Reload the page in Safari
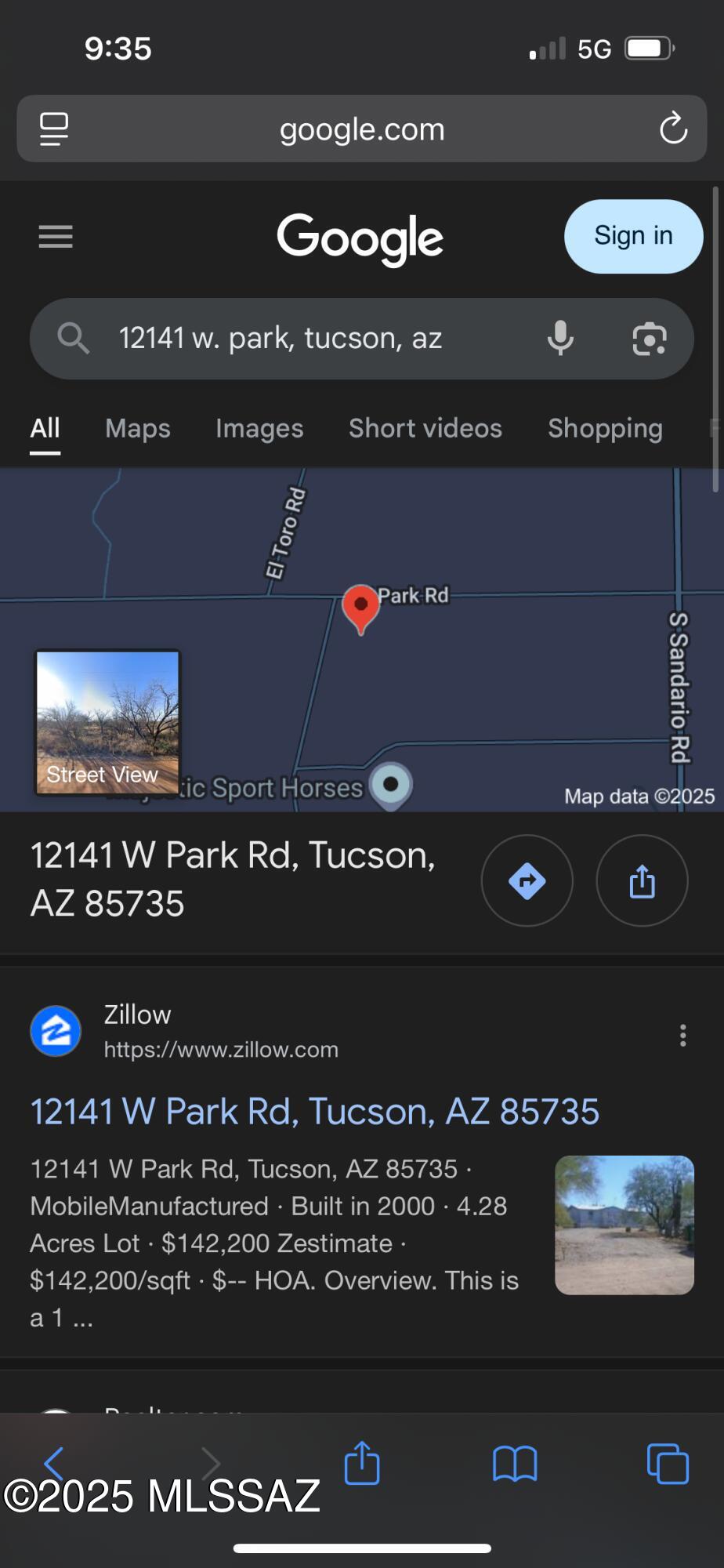Image resolution: width=724 pixels, height=1568 pixels. [x=673, y=129]
